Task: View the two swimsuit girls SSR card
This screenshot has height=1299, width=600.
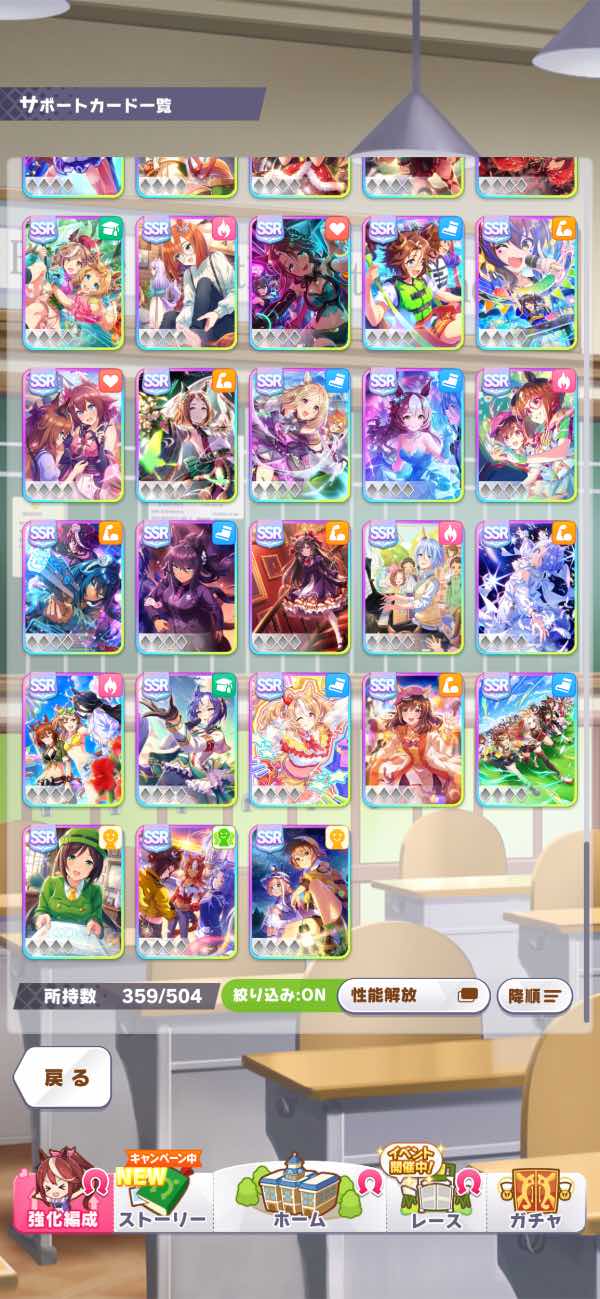Action: (73, 283)
